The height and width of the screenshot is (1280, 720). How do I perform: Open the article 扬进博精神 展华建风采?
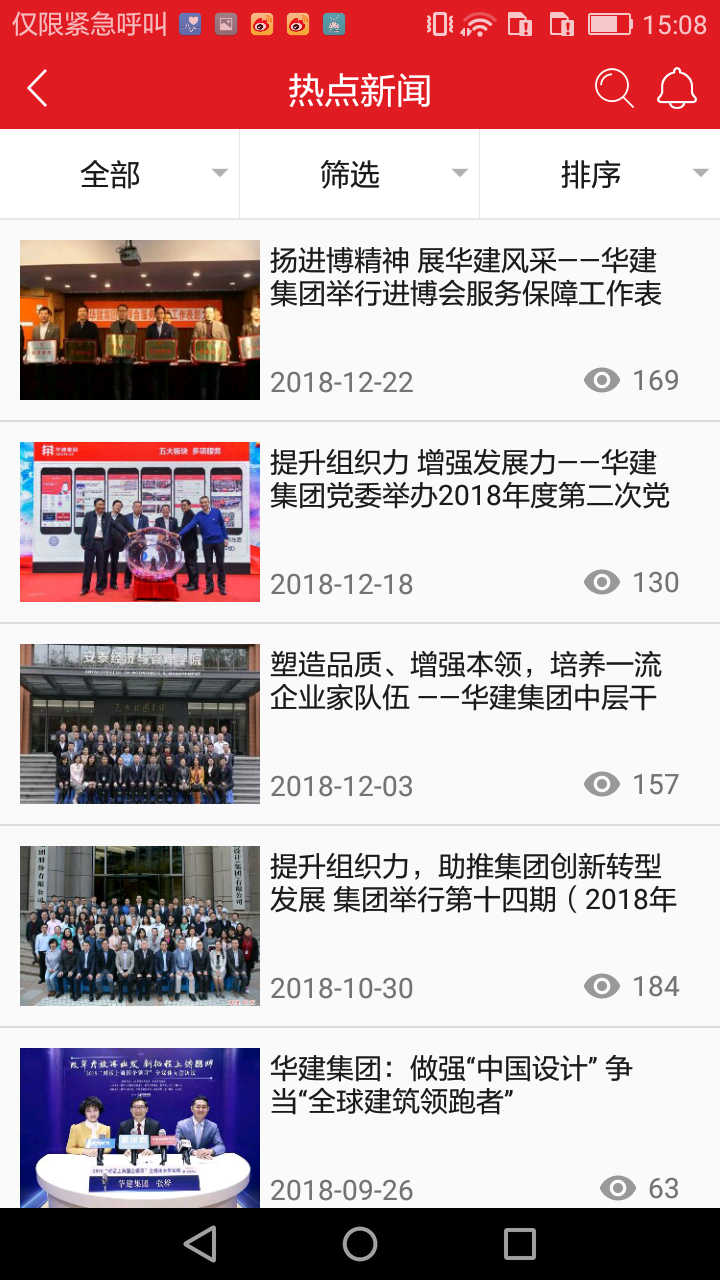pos(465,277)
